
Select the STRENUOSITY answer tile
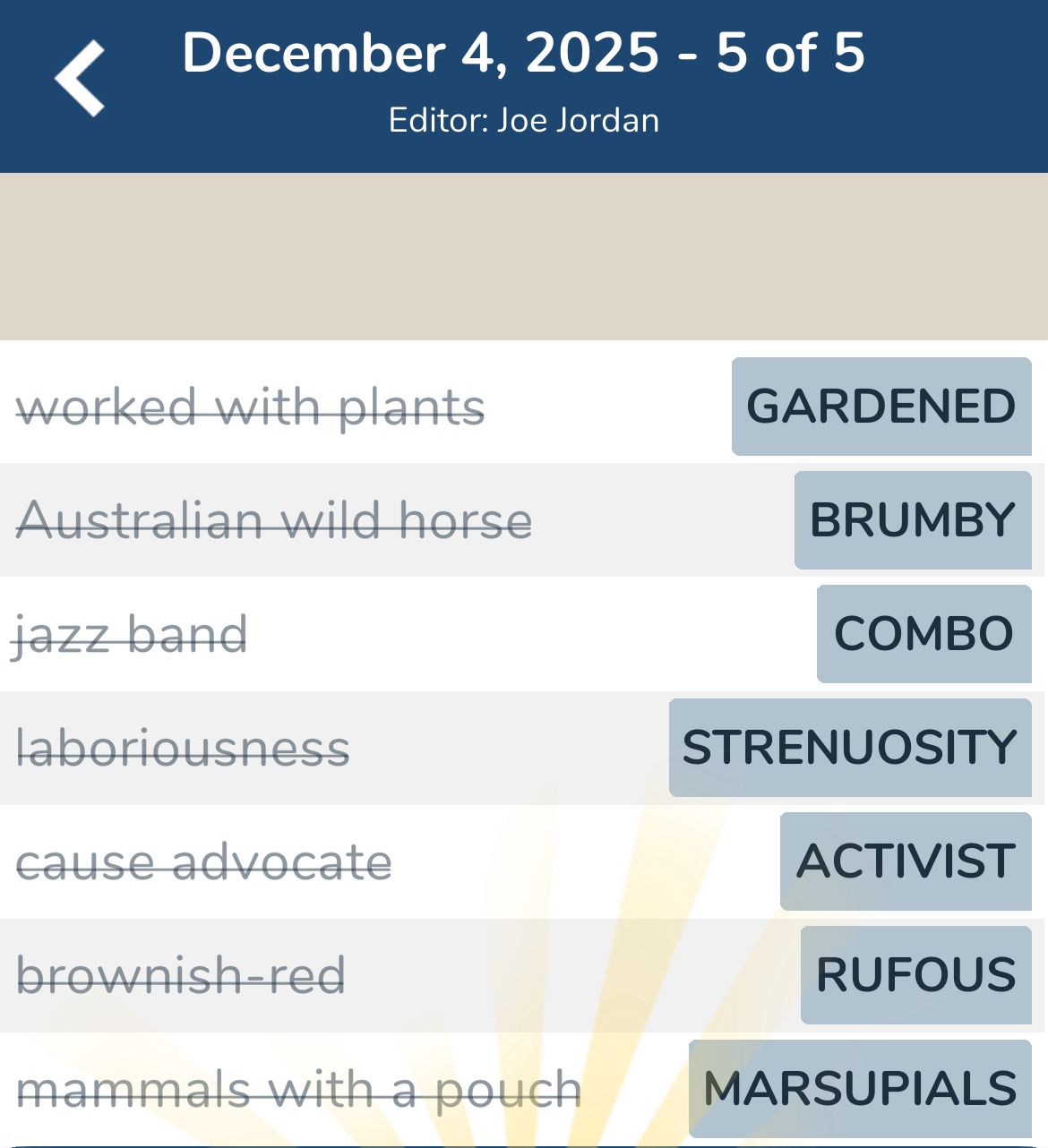(x=849, y=748)
